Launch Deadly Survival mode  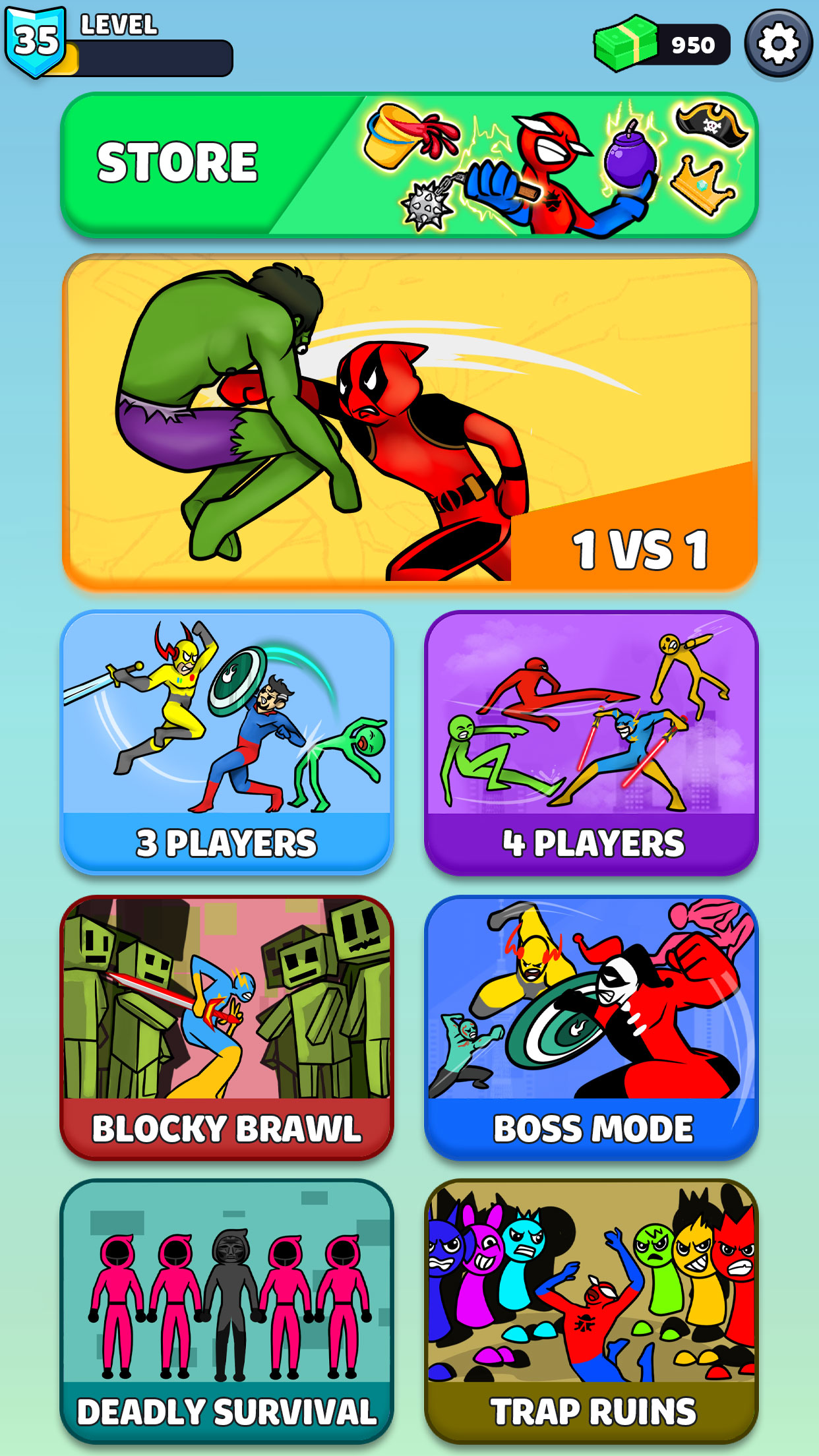[227, 1311]
